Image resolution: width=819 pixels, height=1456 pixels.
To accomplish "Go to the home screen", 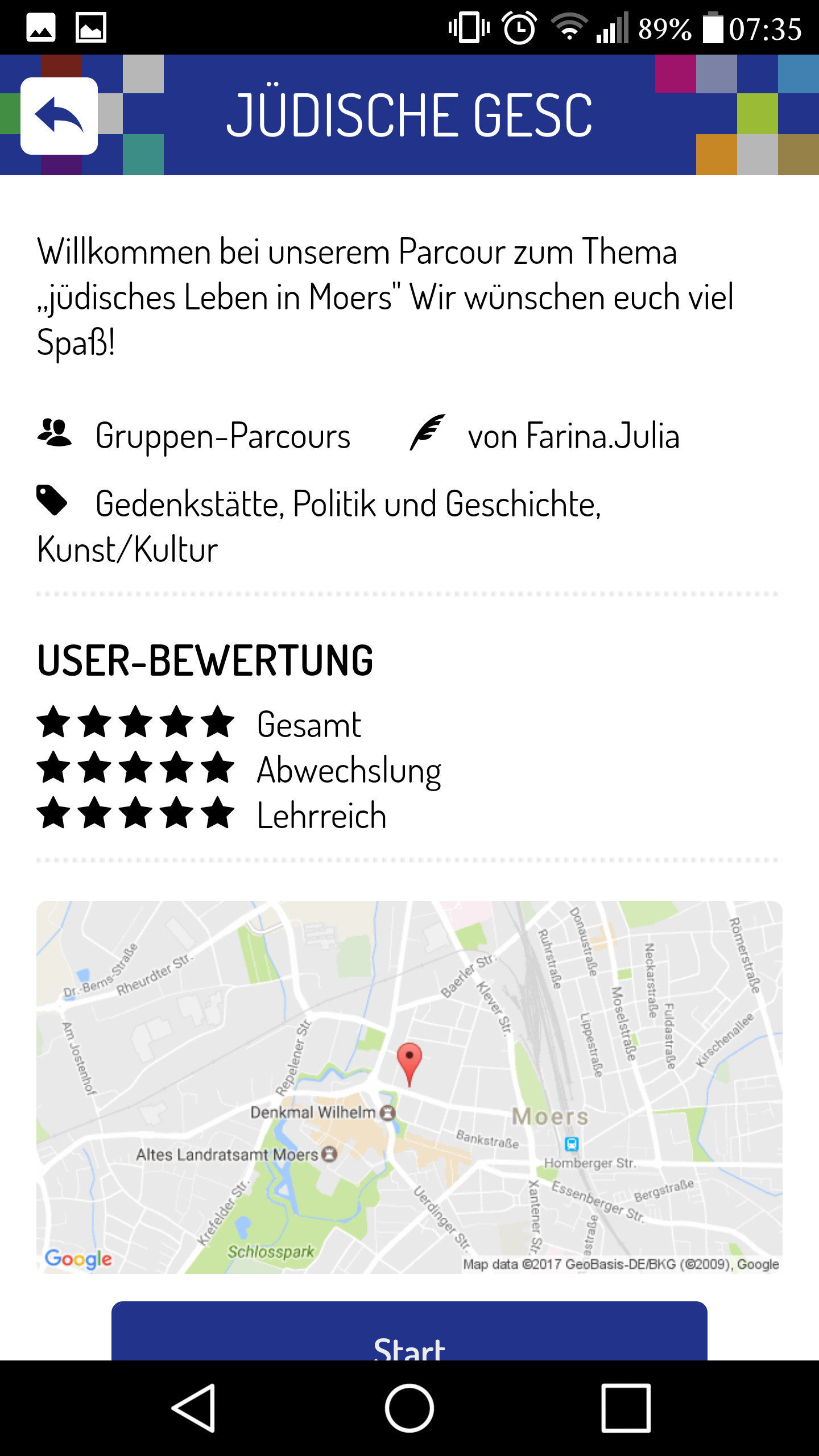I will tap(409, 1408).
